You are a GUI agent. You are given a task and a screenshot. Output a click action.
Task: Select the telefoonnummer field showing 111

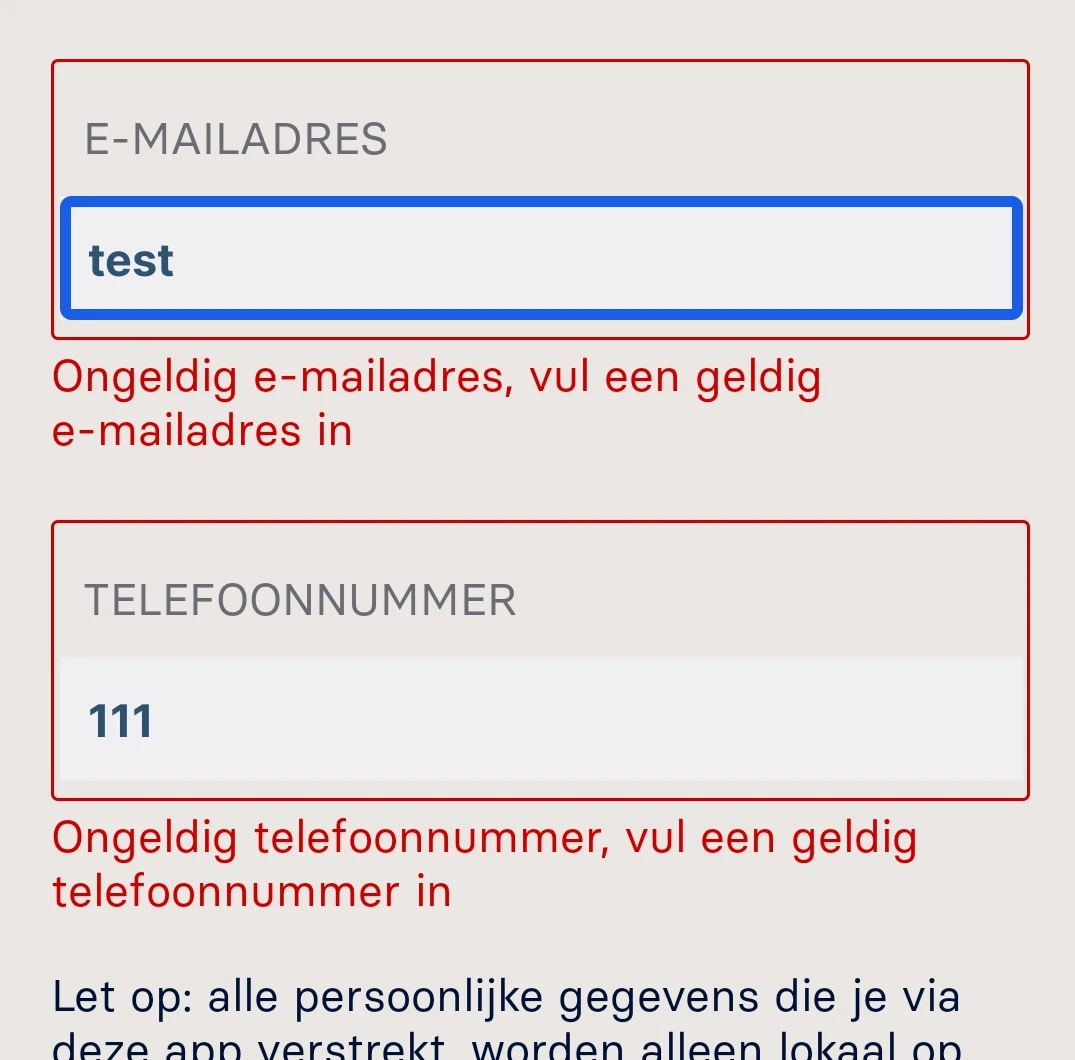[x=541, y=719]
